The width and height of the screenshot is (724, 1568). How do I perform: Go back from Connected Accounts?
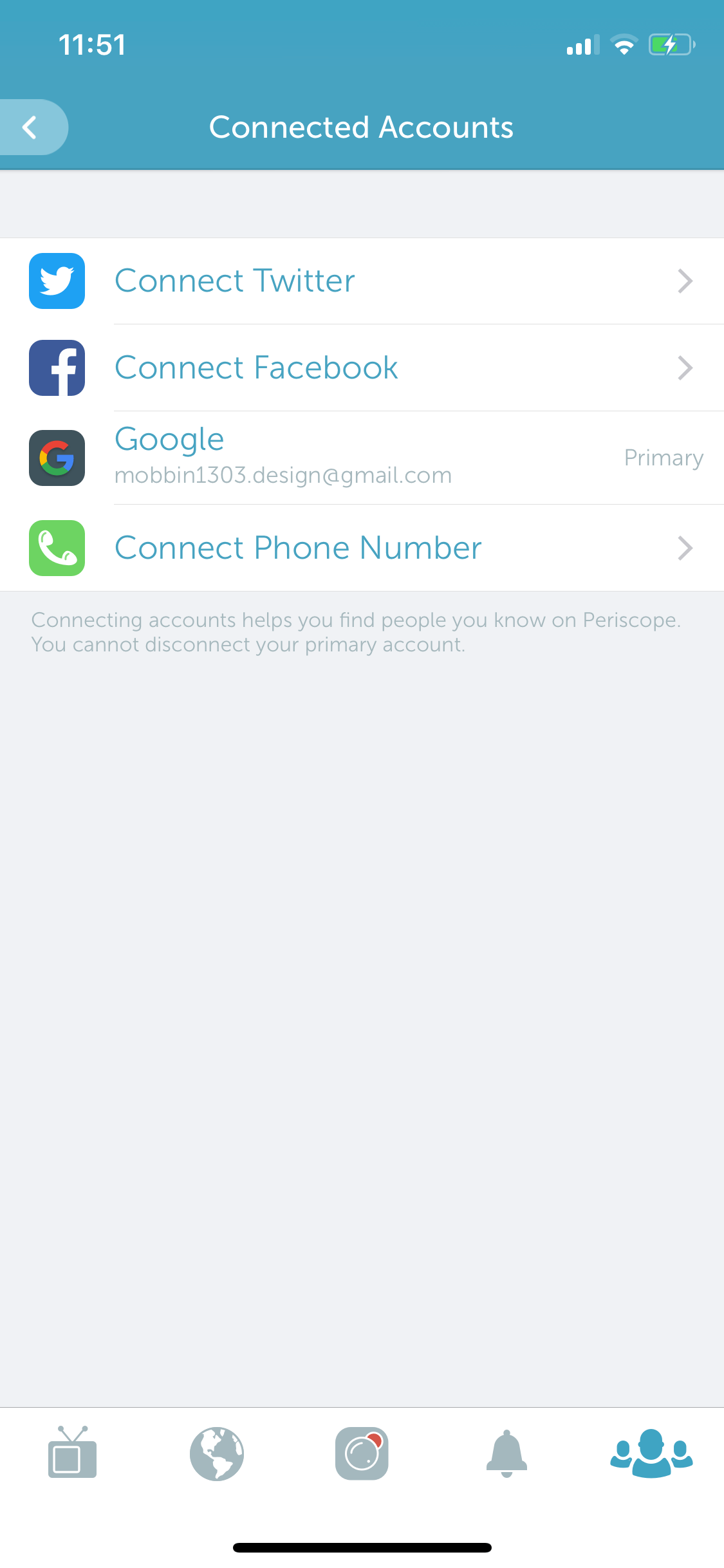pyautogui.click(x=32, y=127)
